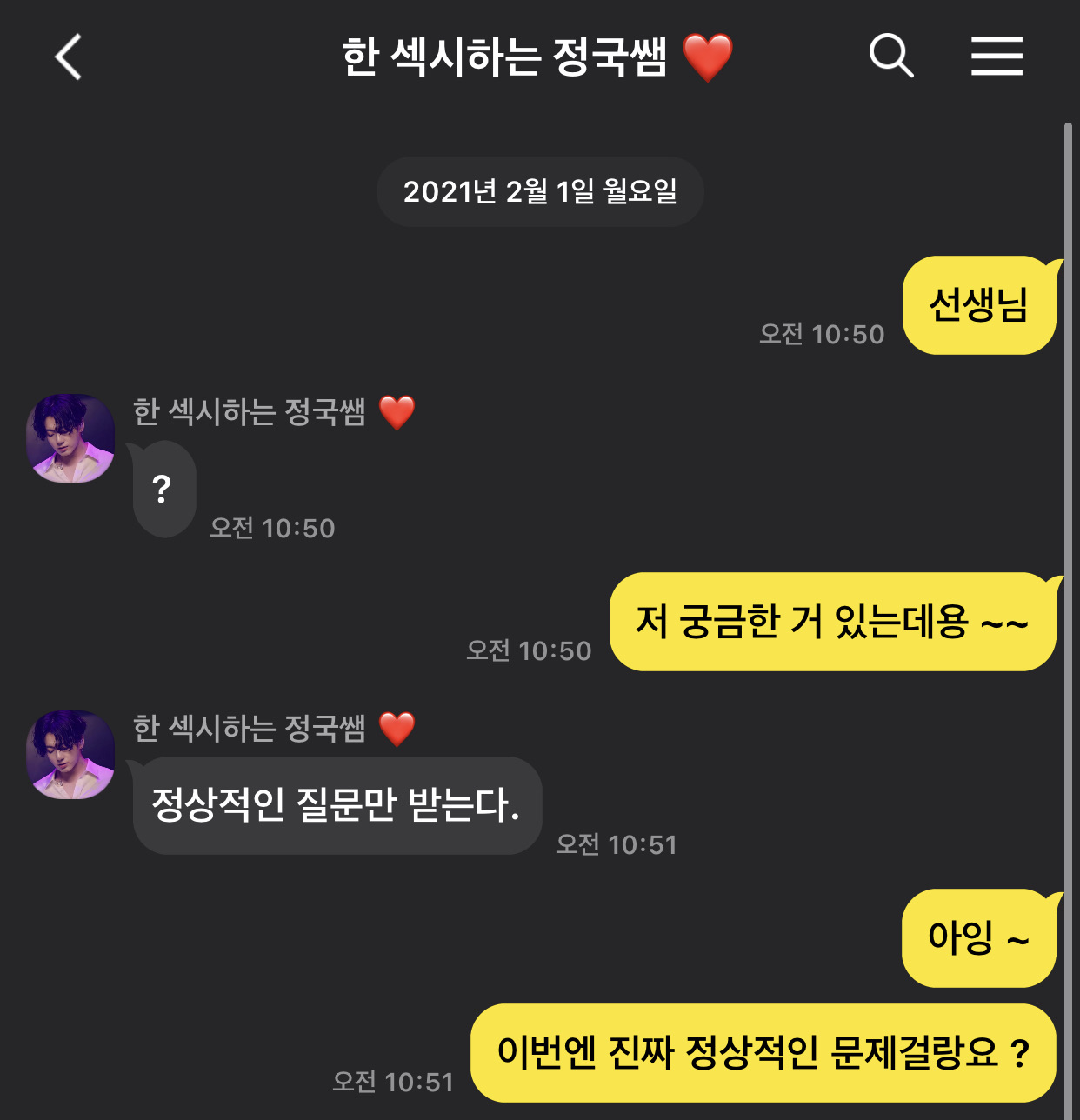
Task: Search within this conversation
Action: pyautogui.click(x=890, y=57)
